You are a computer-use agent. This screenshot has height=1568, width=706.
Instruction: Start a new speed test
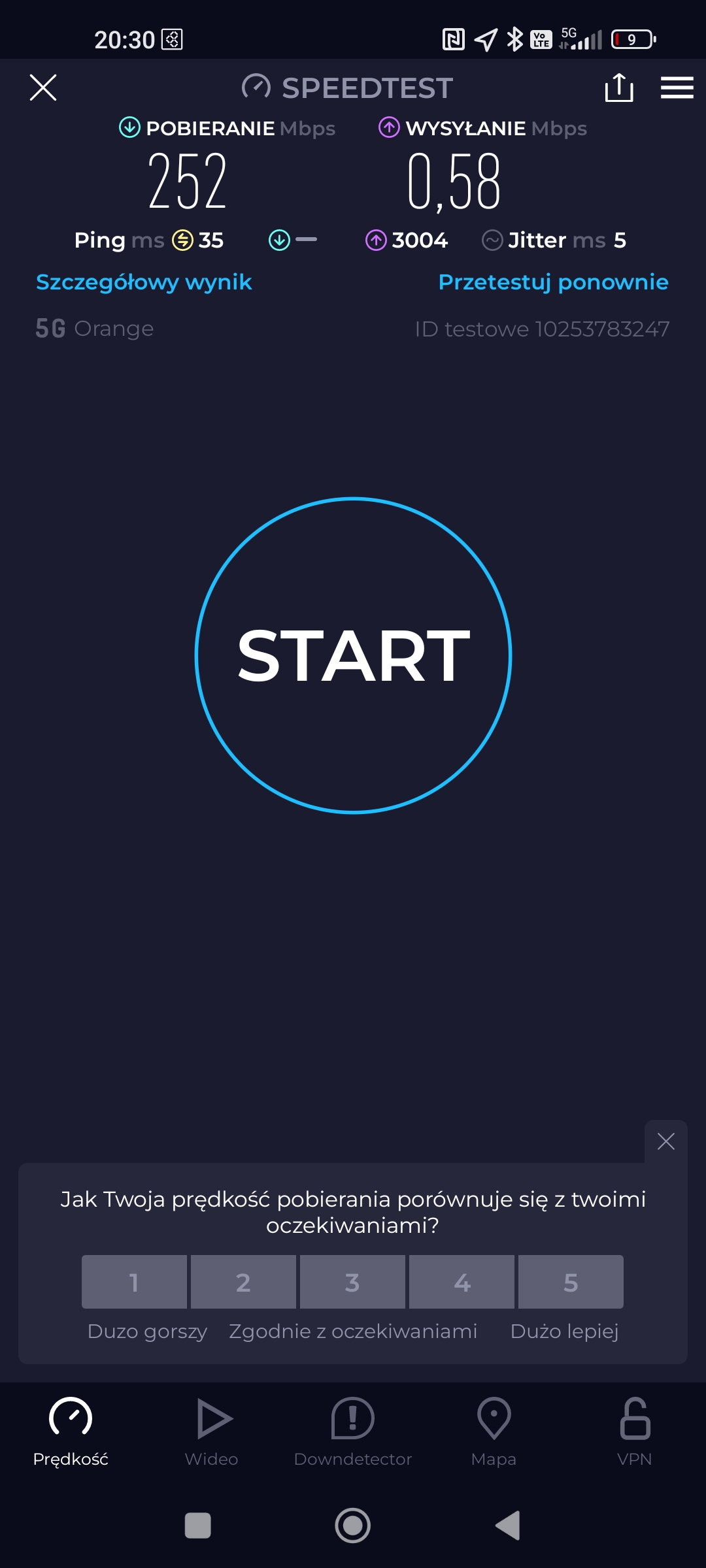coord(353,655)
